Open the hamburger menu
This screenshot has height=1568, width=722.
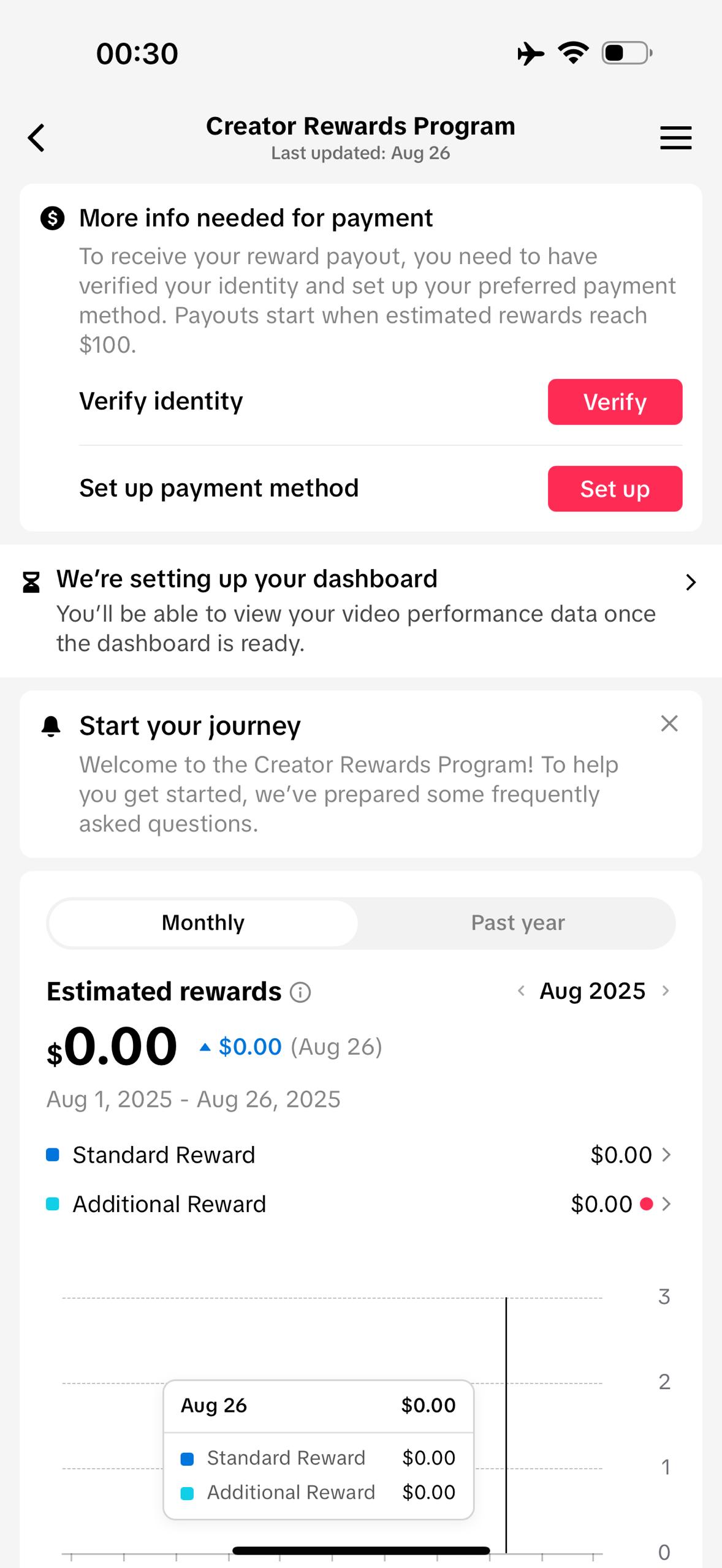click(x=675, y=138)
